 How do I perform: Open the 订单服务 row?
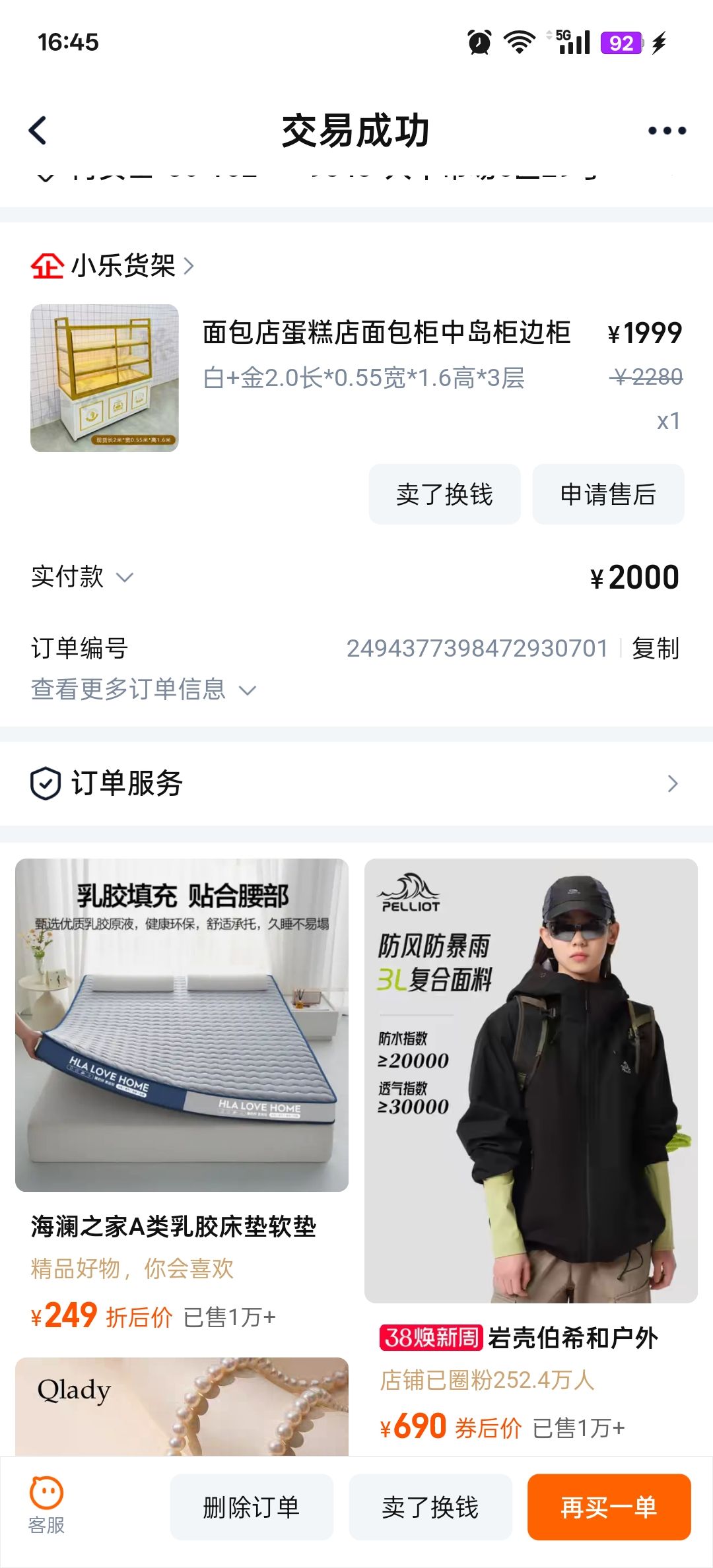click(x=356, y=783)
